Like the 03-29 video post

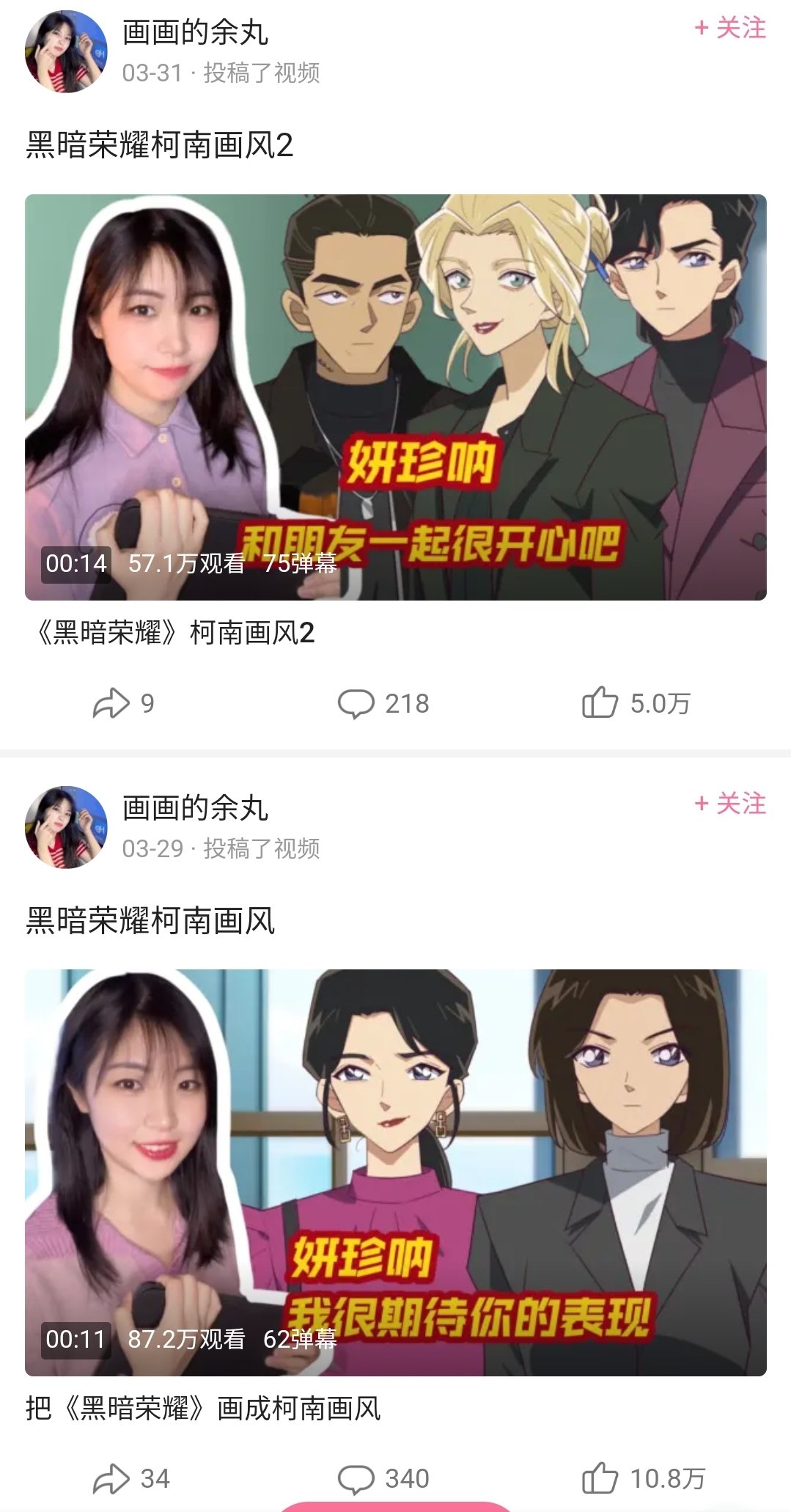tap(643, 1478)
